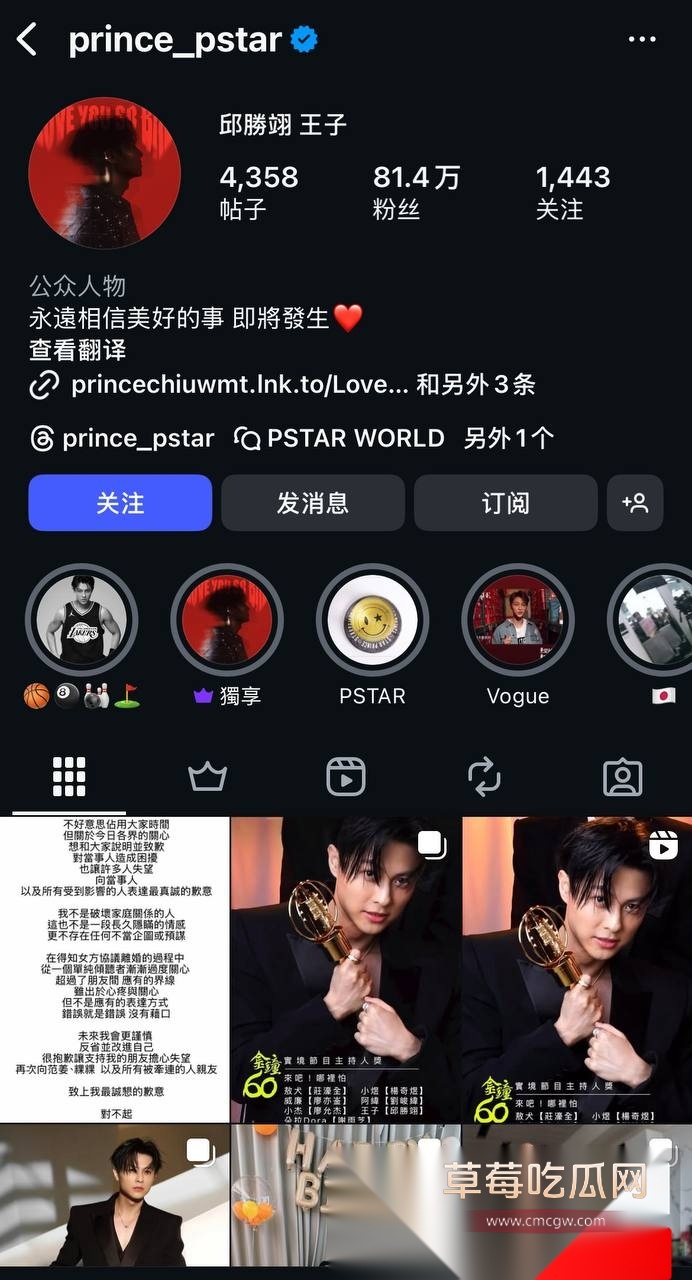The width and height of the screenshot is (692, 1280).
Task: Go back using the top-left arrow
Action: pos(27,40)
